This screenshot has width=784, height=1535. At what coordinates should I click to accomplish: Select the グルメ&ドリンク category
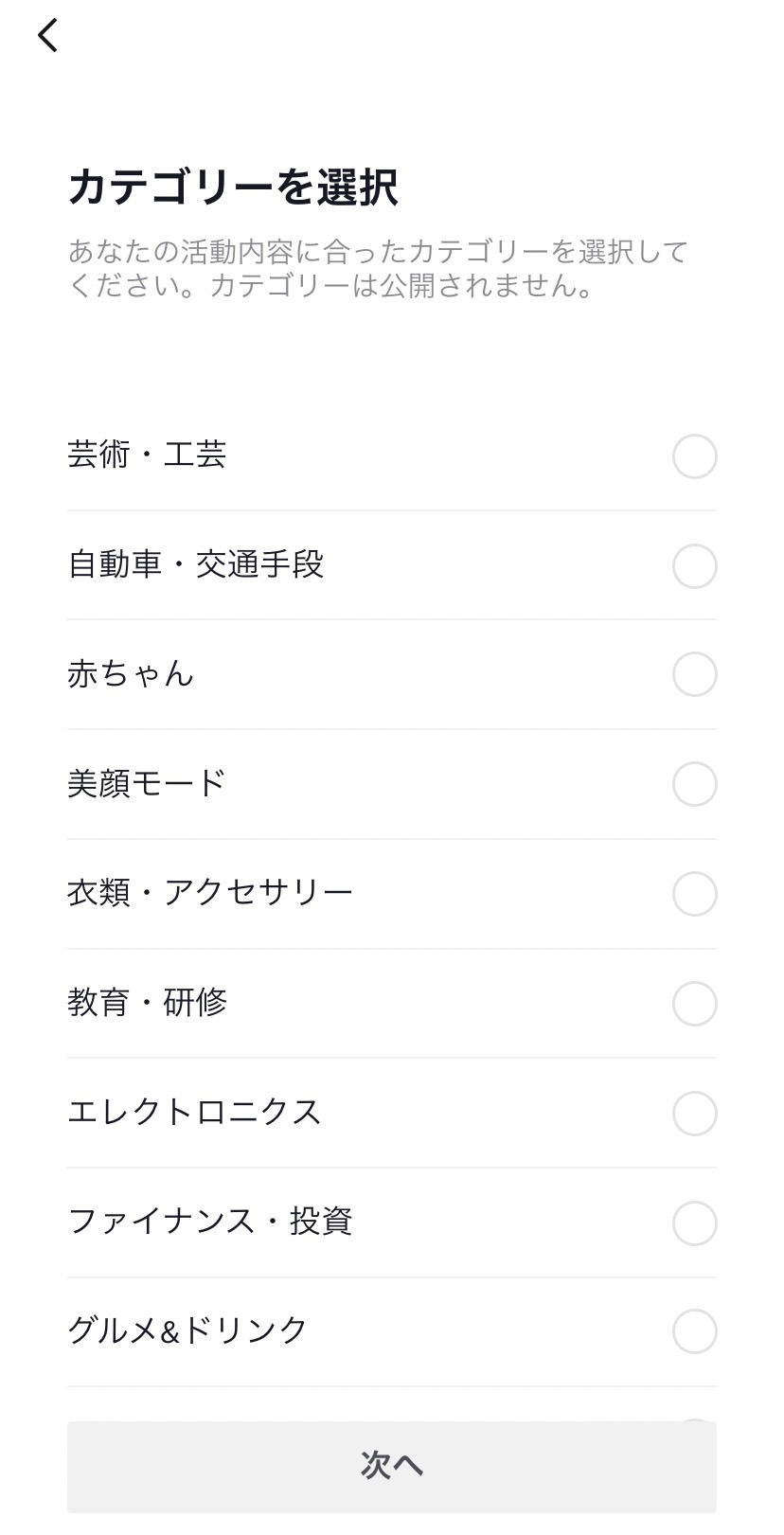click(392, 1331)
